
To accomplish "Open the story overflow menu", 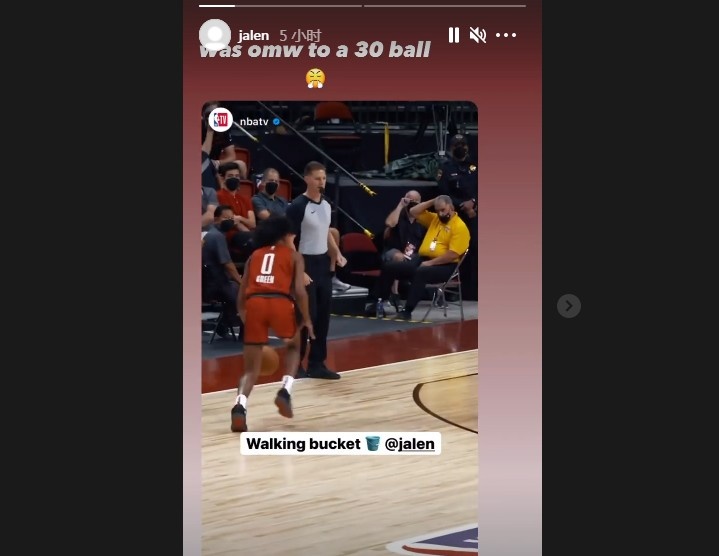I will click(x=506, y=35).
